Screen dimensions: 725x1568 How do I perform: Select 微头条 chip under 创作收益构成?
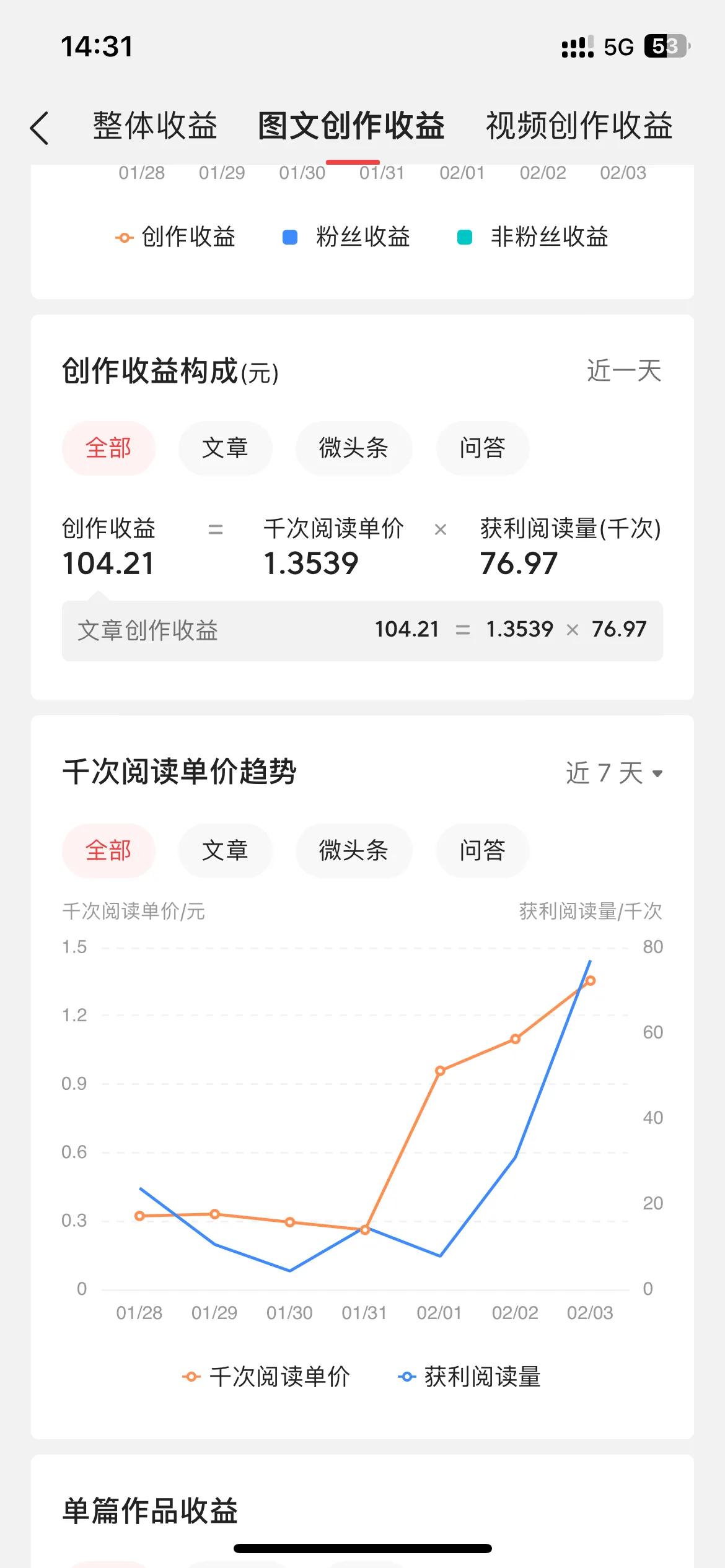[x=353, y=448]
